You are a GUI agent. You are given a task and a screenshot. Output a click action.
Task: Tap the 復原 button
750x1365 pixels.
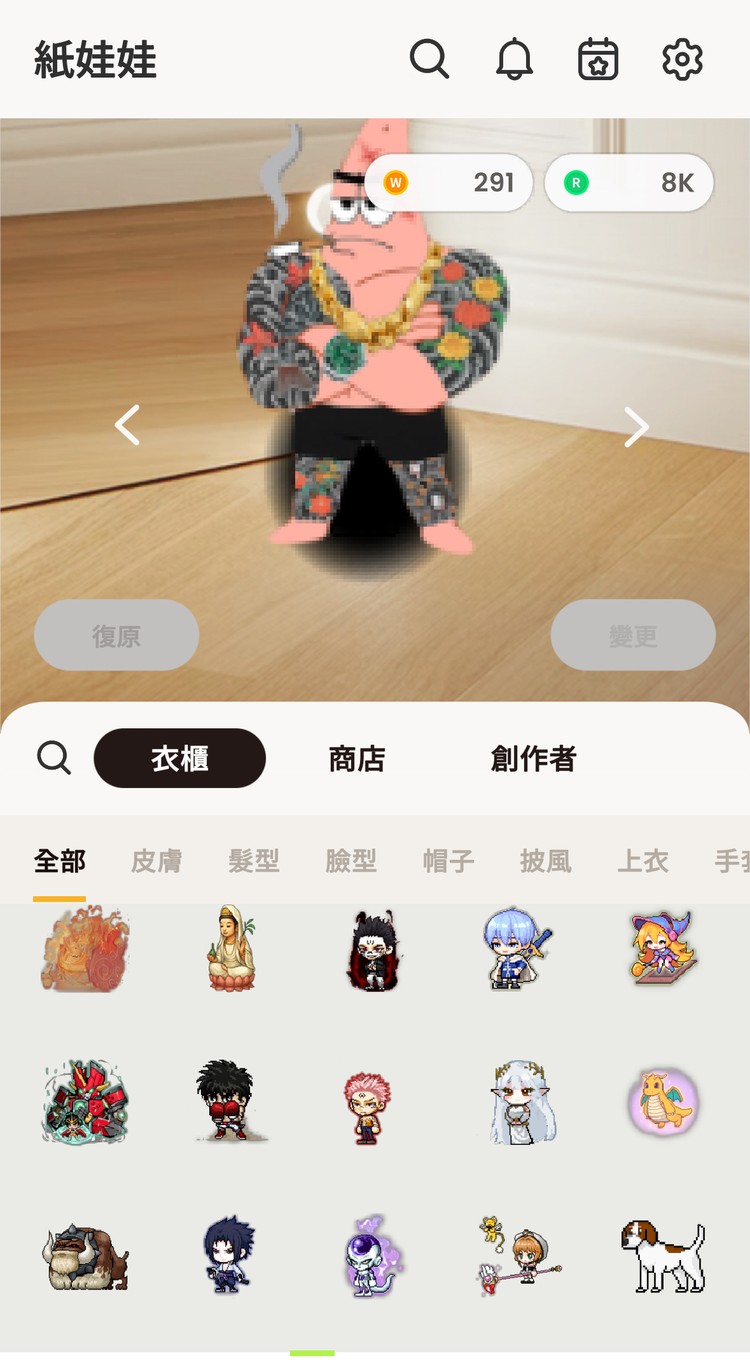[117, 635]
